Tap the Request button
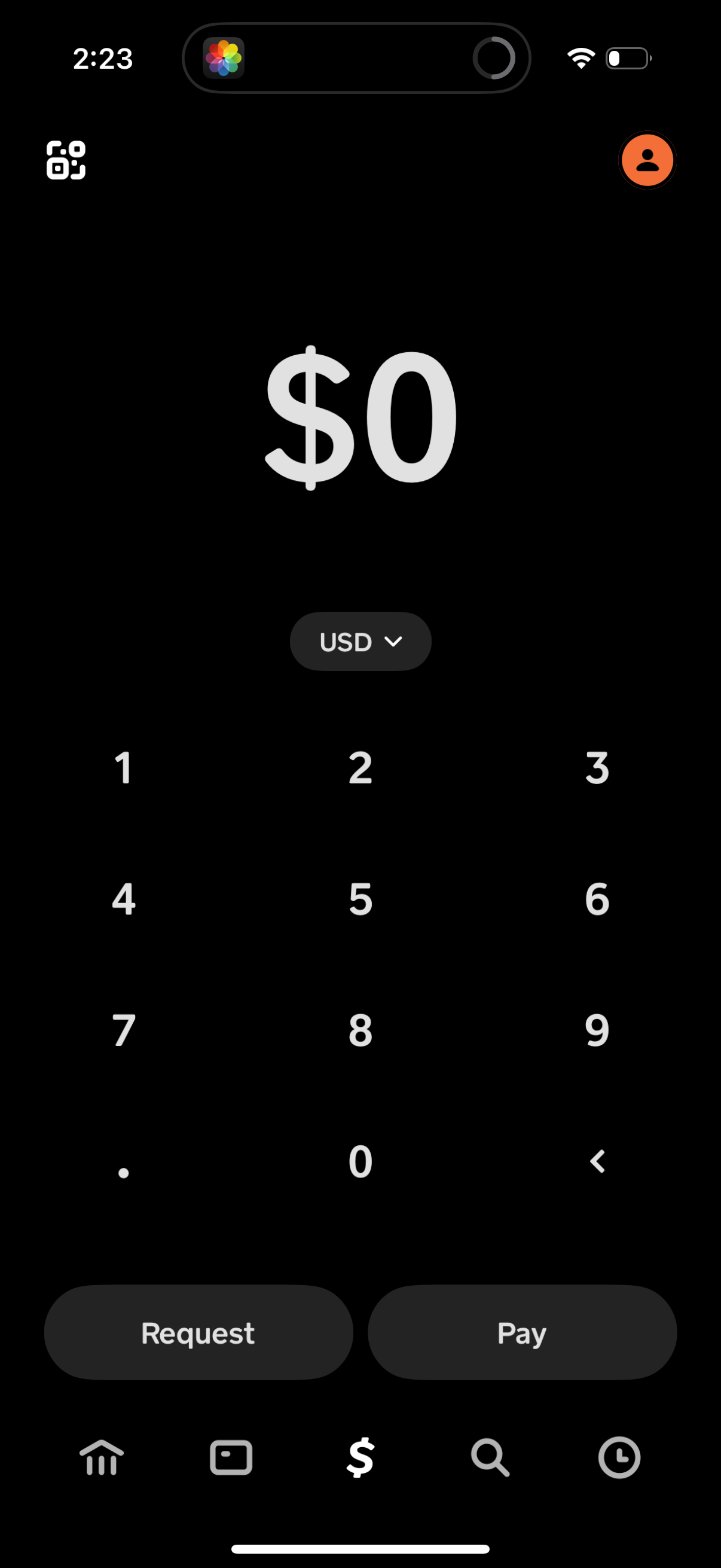The width and height of the screenshot is (721, 1568). coord(198,1332)
